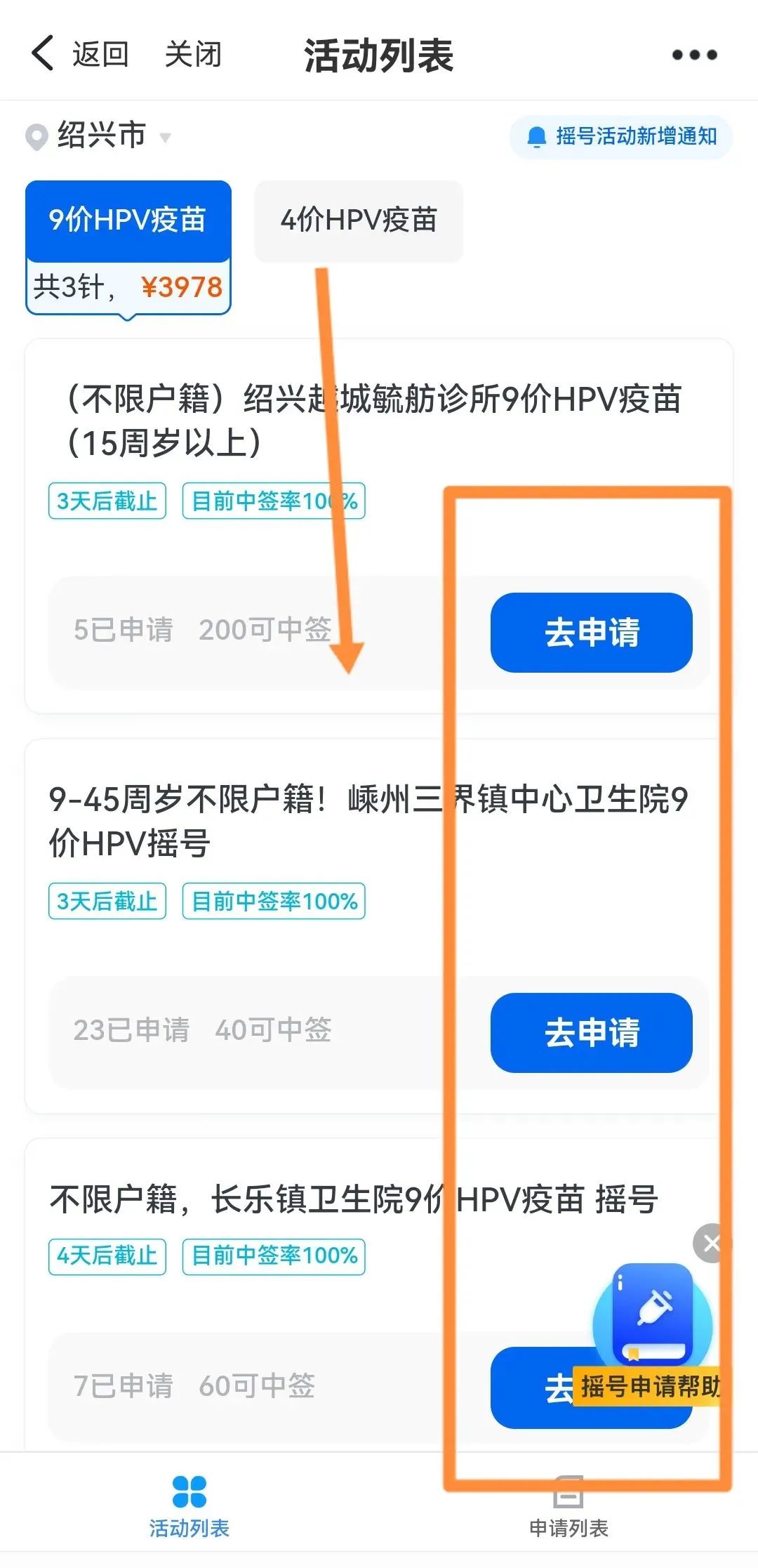Tap 关闭 to close the page
The image size is (758, 1568).
193,55
